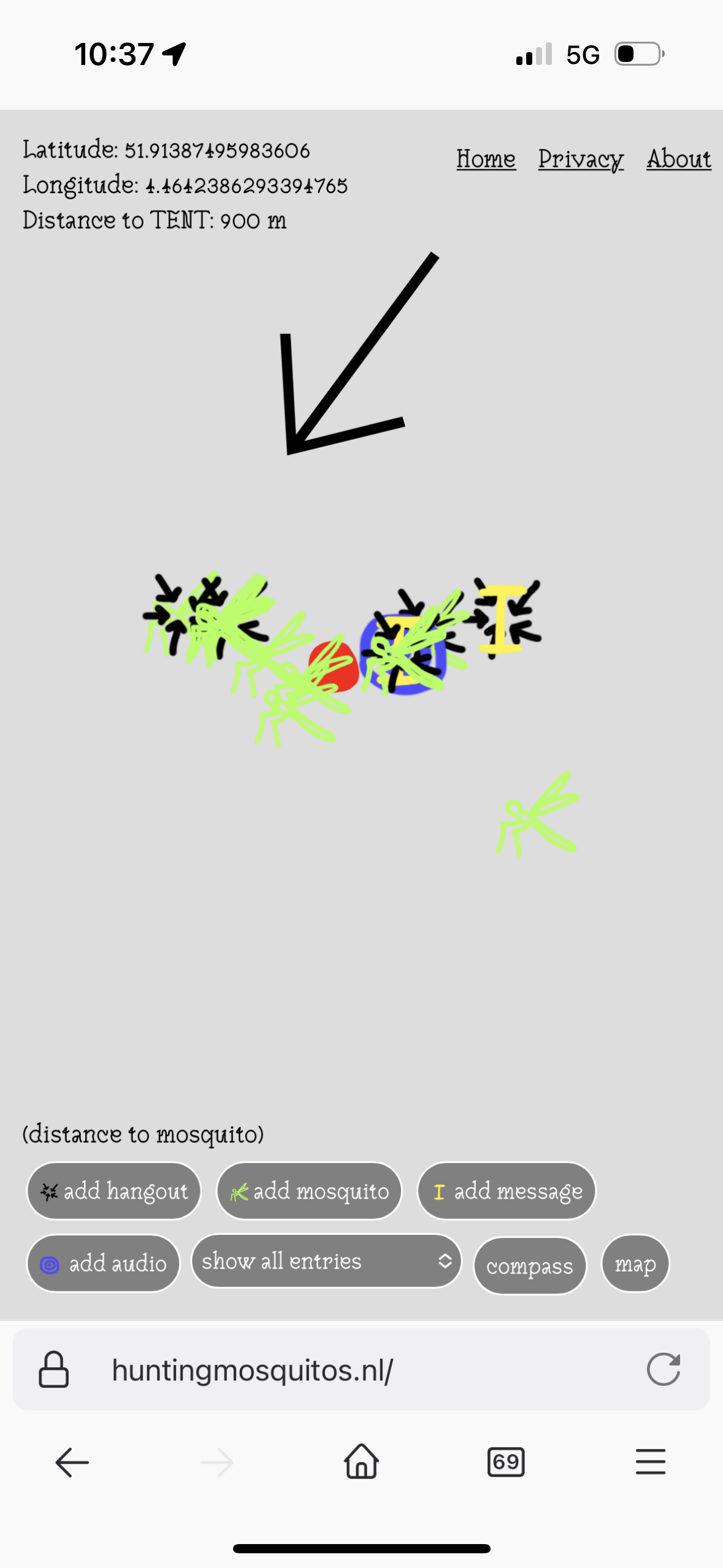Open the Home link
This screenshot has width=723, height=1568.
pos(486,159)
